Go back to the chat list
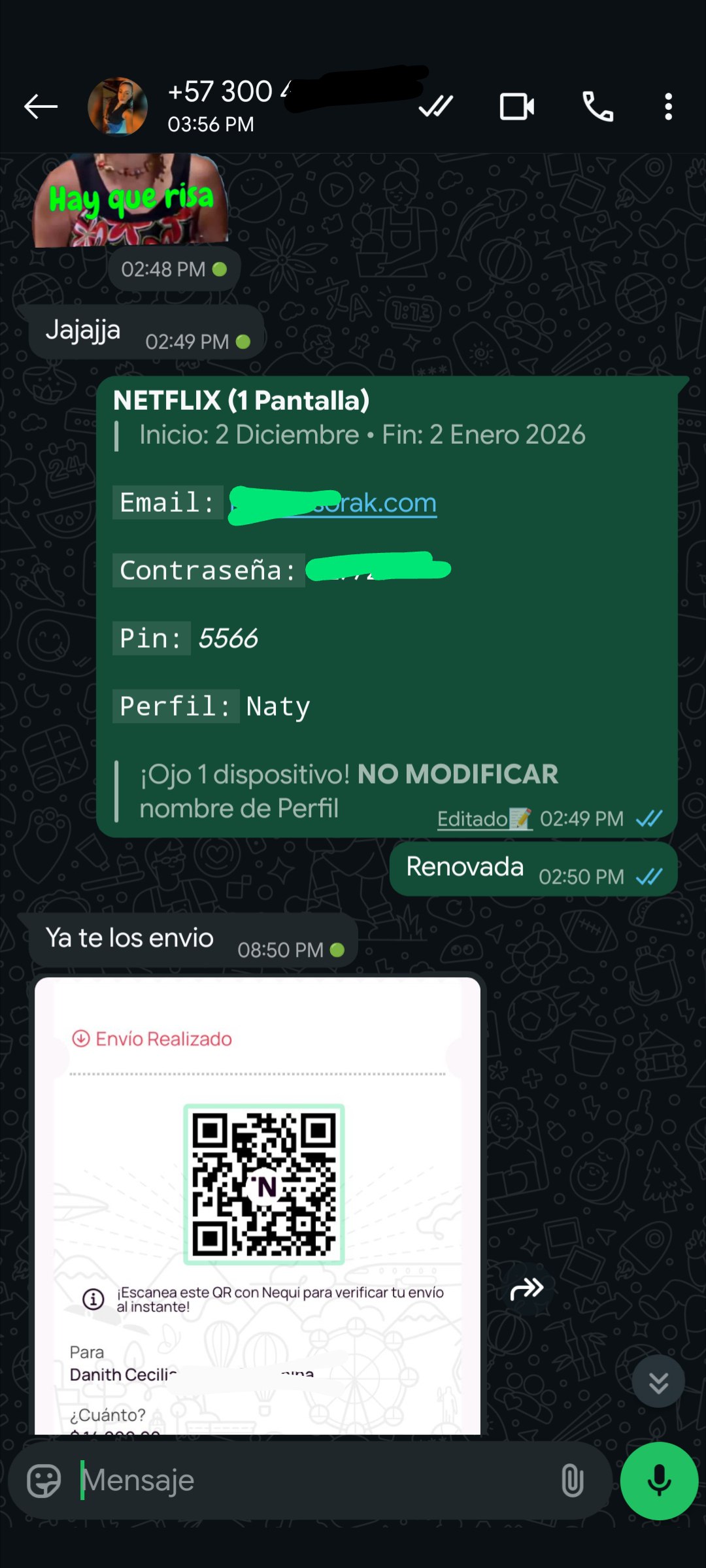Viewport: 706px width, 1568px height. (x=41, y=107)
